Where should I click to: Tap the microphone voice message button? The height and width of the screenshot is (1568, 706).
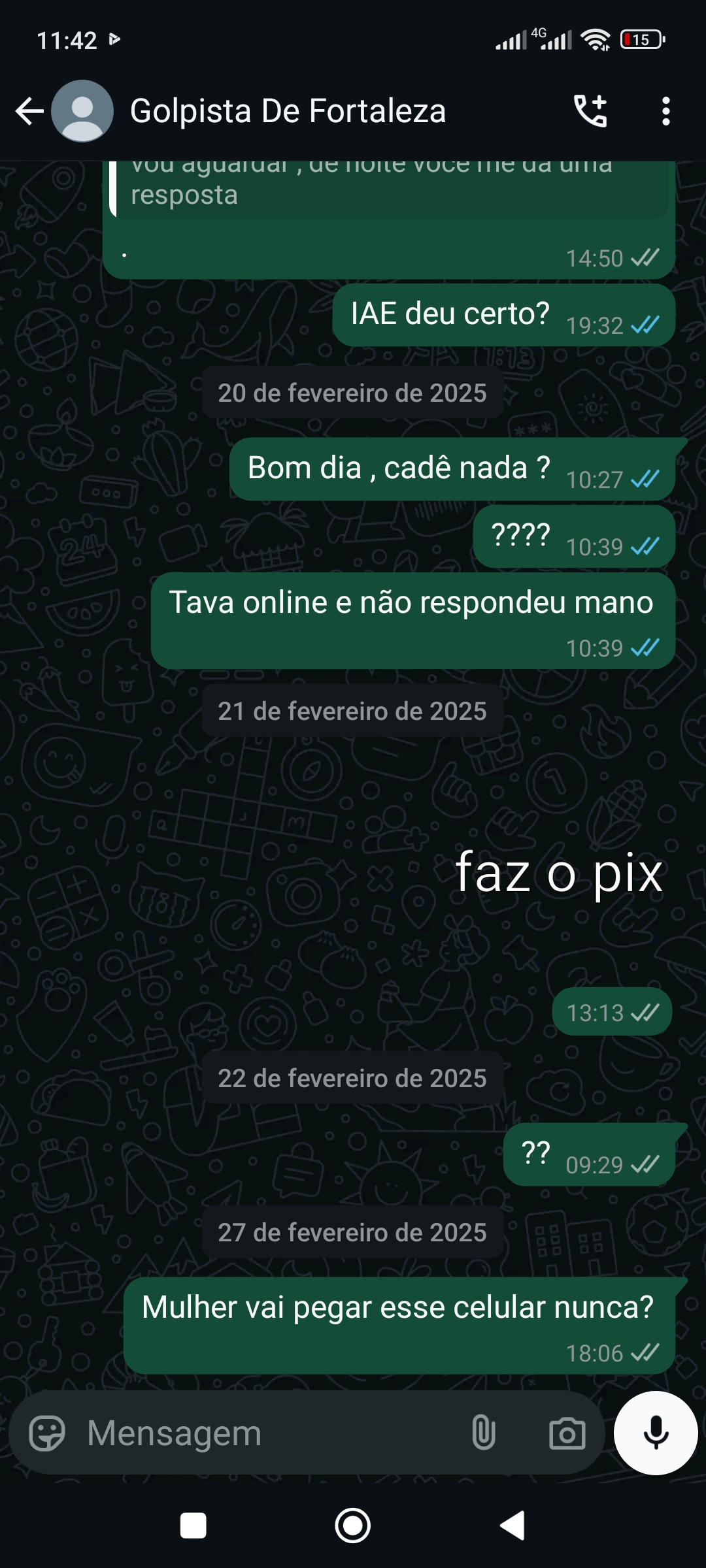[656, 1433]
